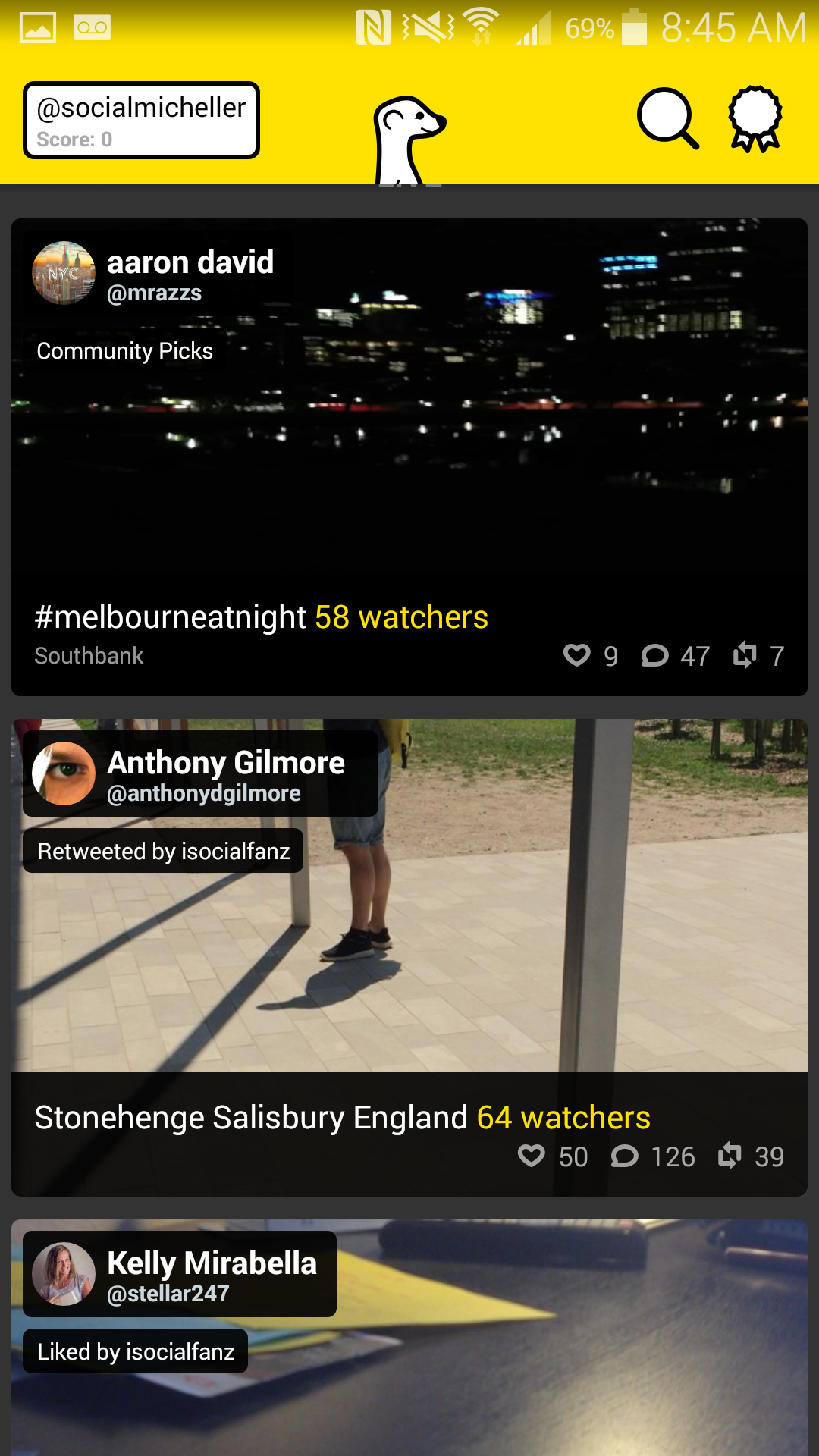
Task: Like the Stonehenge Salisbury England stream
Action: 532,1156
